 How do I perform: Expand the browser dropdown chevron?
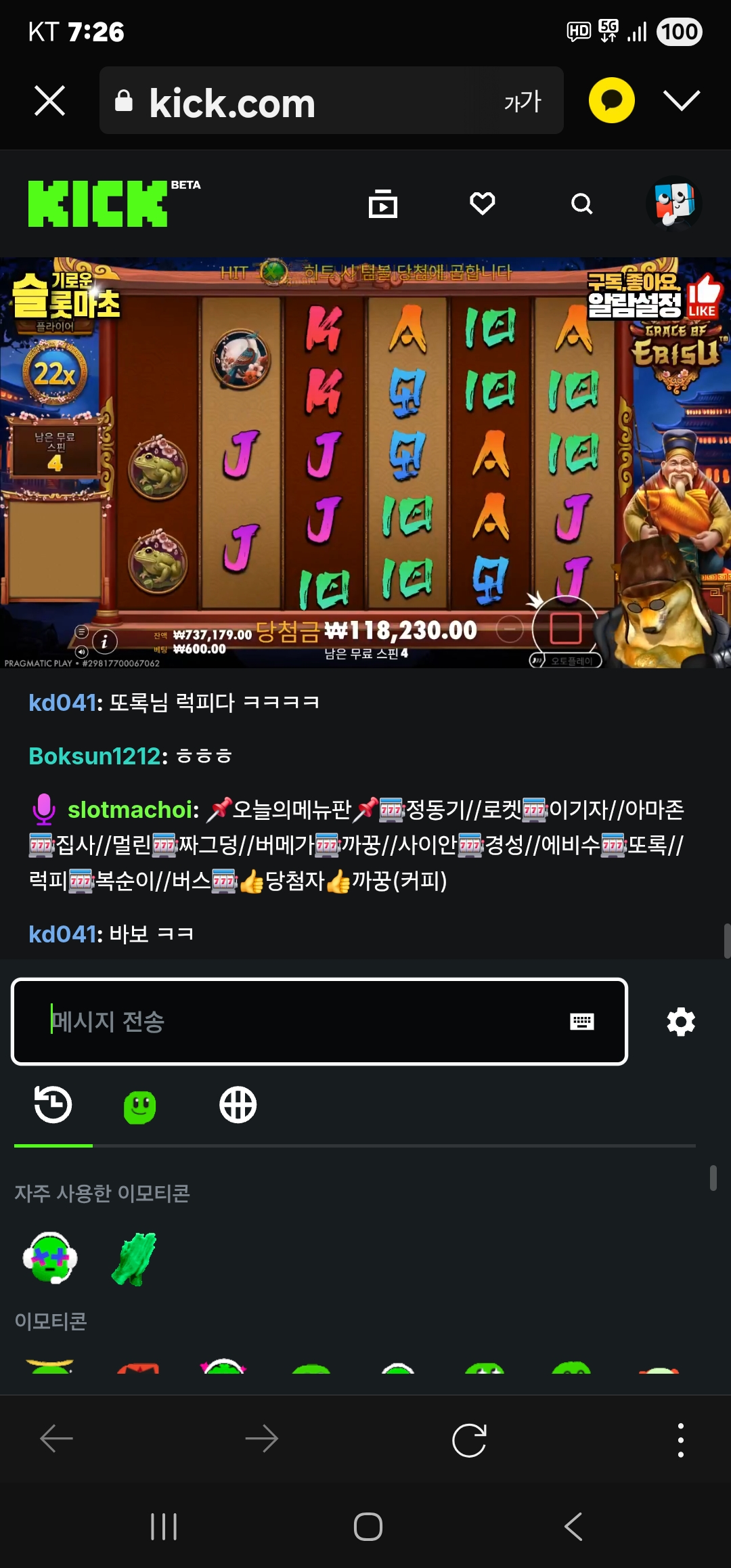(x=681, y=101)
